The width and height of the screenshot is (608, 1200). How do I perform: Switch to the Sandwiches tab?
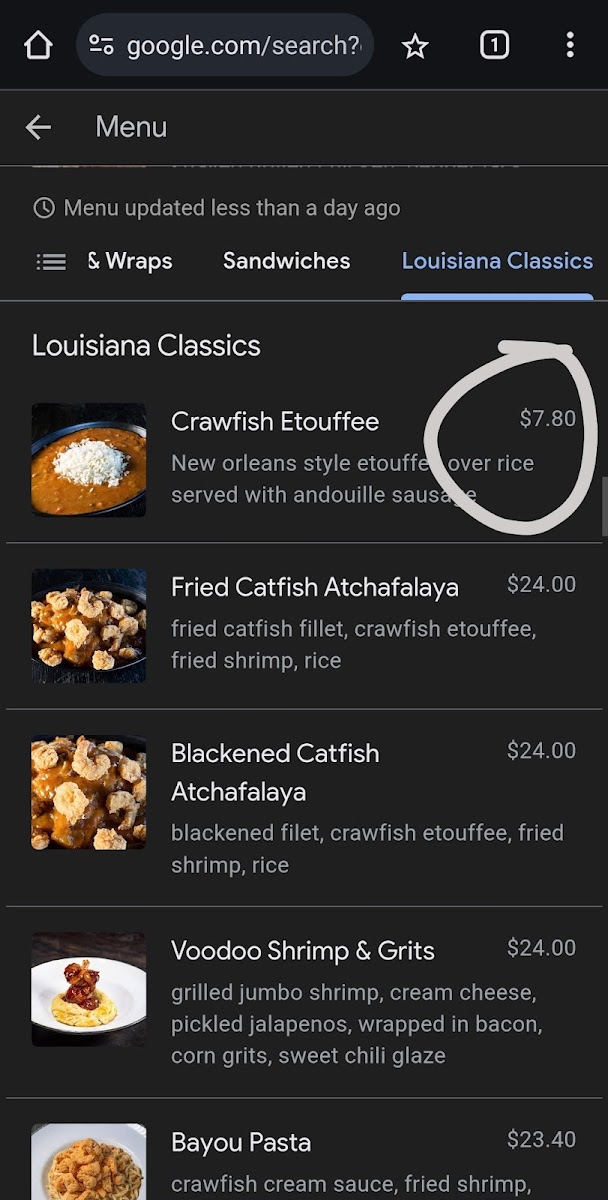pos(286,261)
